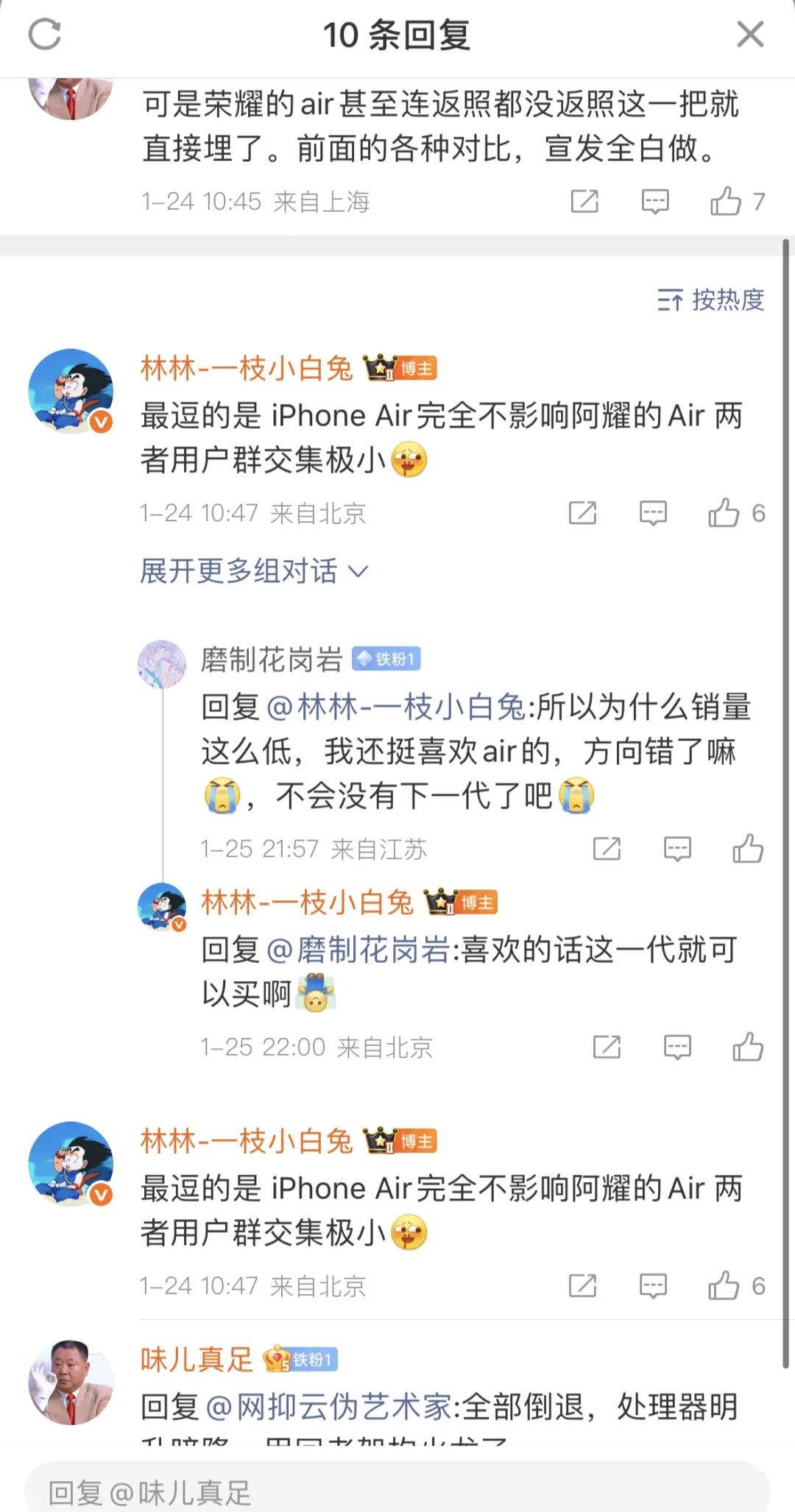Repost the 1-25 22:00 北京 reply

(x=607, y=1047)
